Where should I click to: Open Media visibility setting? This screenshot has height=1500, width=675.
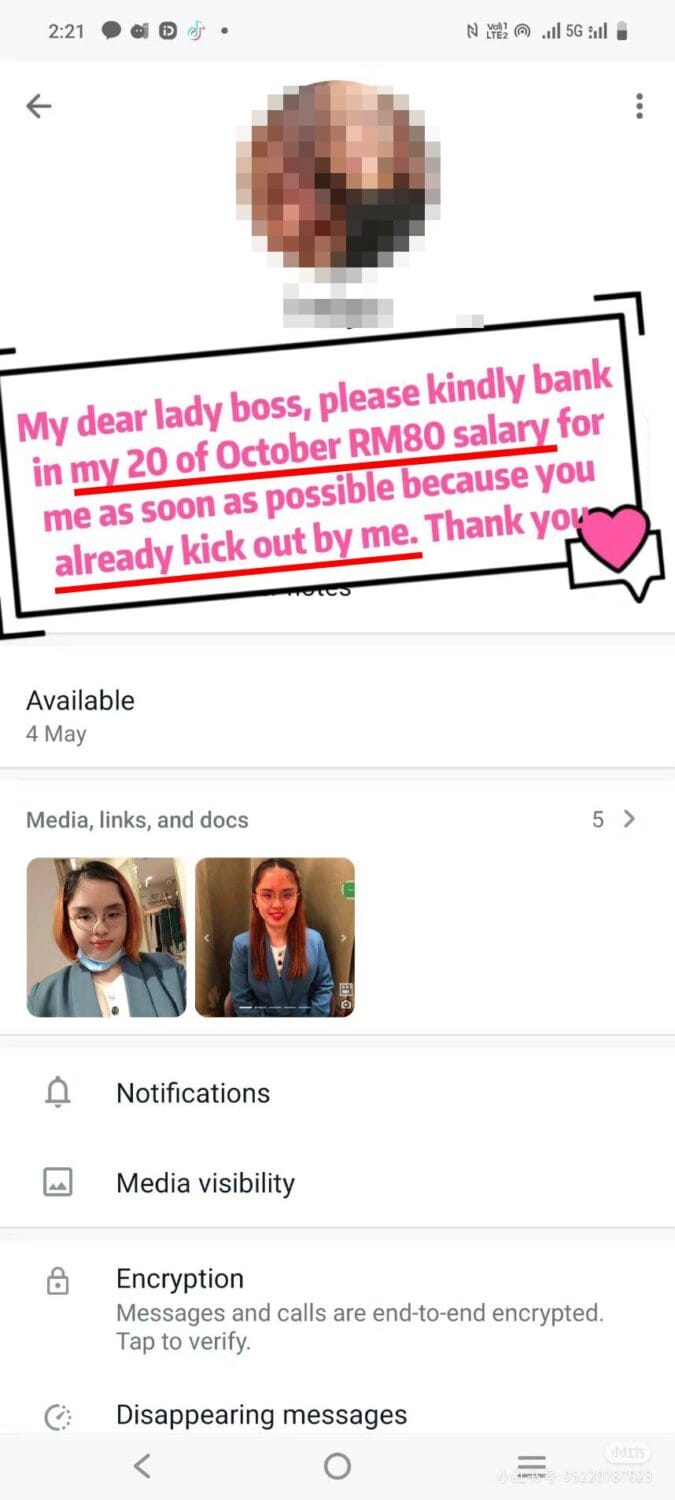pyautogui.click(x=337, y=1183)
